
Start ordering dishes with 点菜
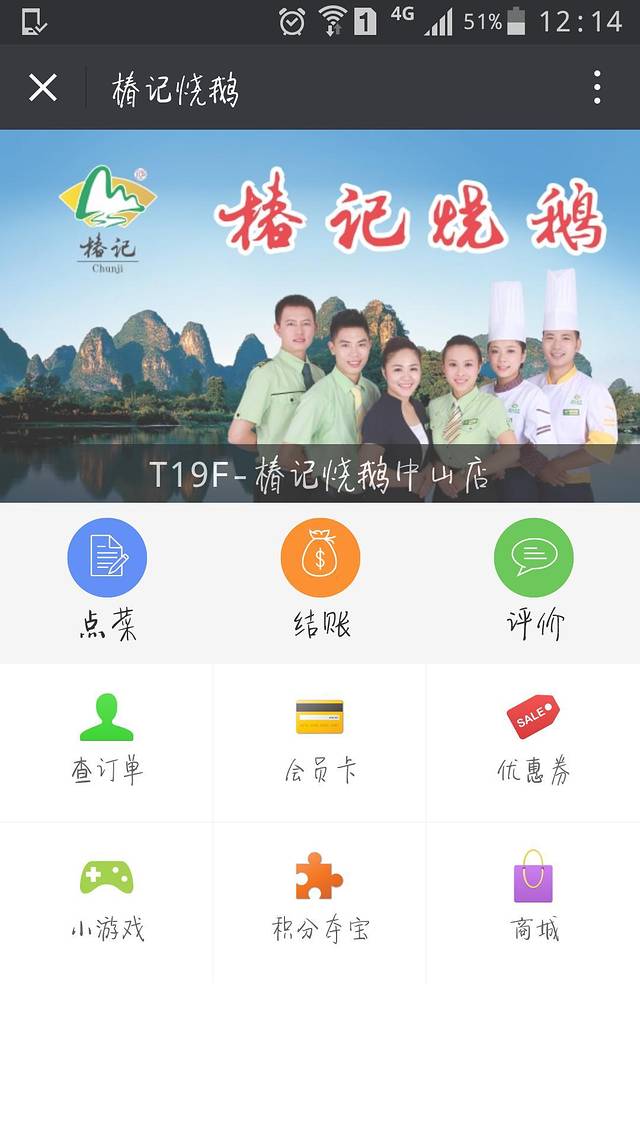107,580
